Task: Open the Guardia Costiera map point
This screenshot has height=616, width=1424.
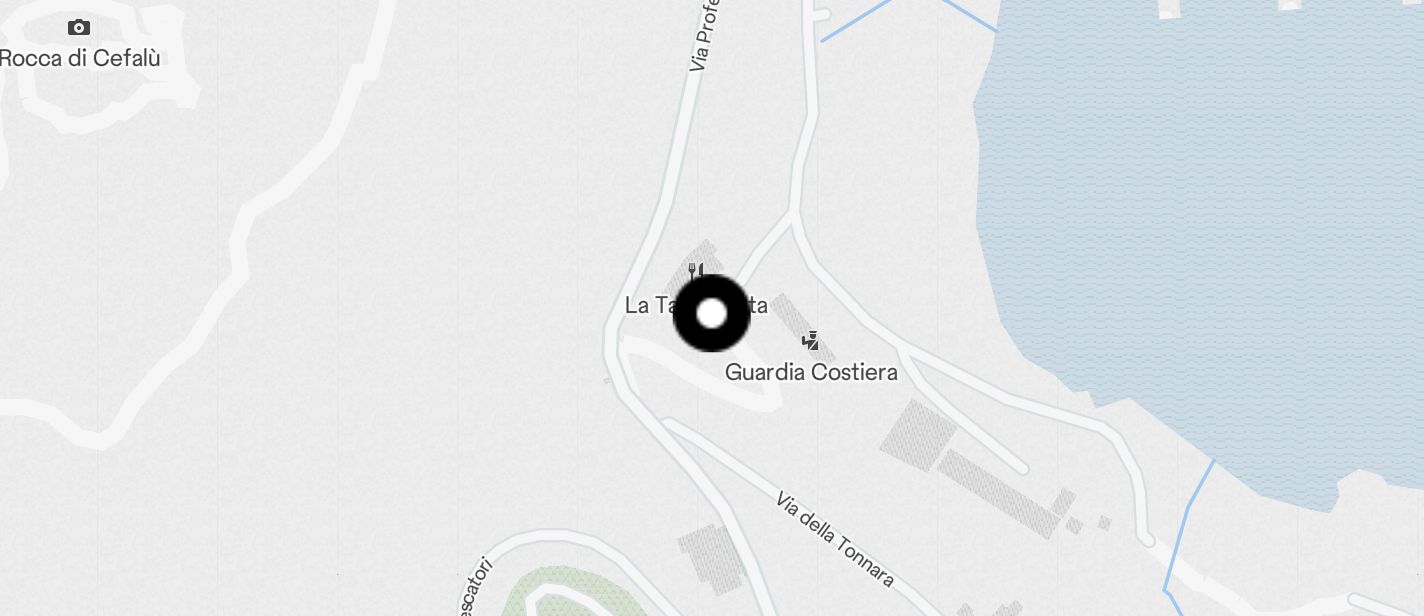Action: click(x=811, y=342)
